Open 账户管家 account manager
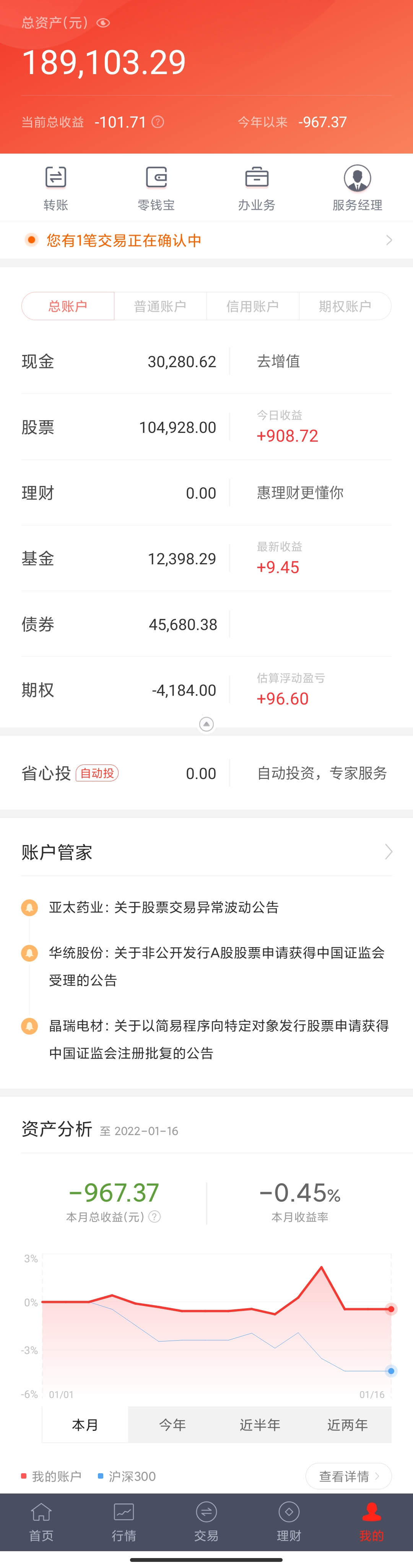Image resolution: width=413 pixels, height=1568 pixels. pos(206,852)
